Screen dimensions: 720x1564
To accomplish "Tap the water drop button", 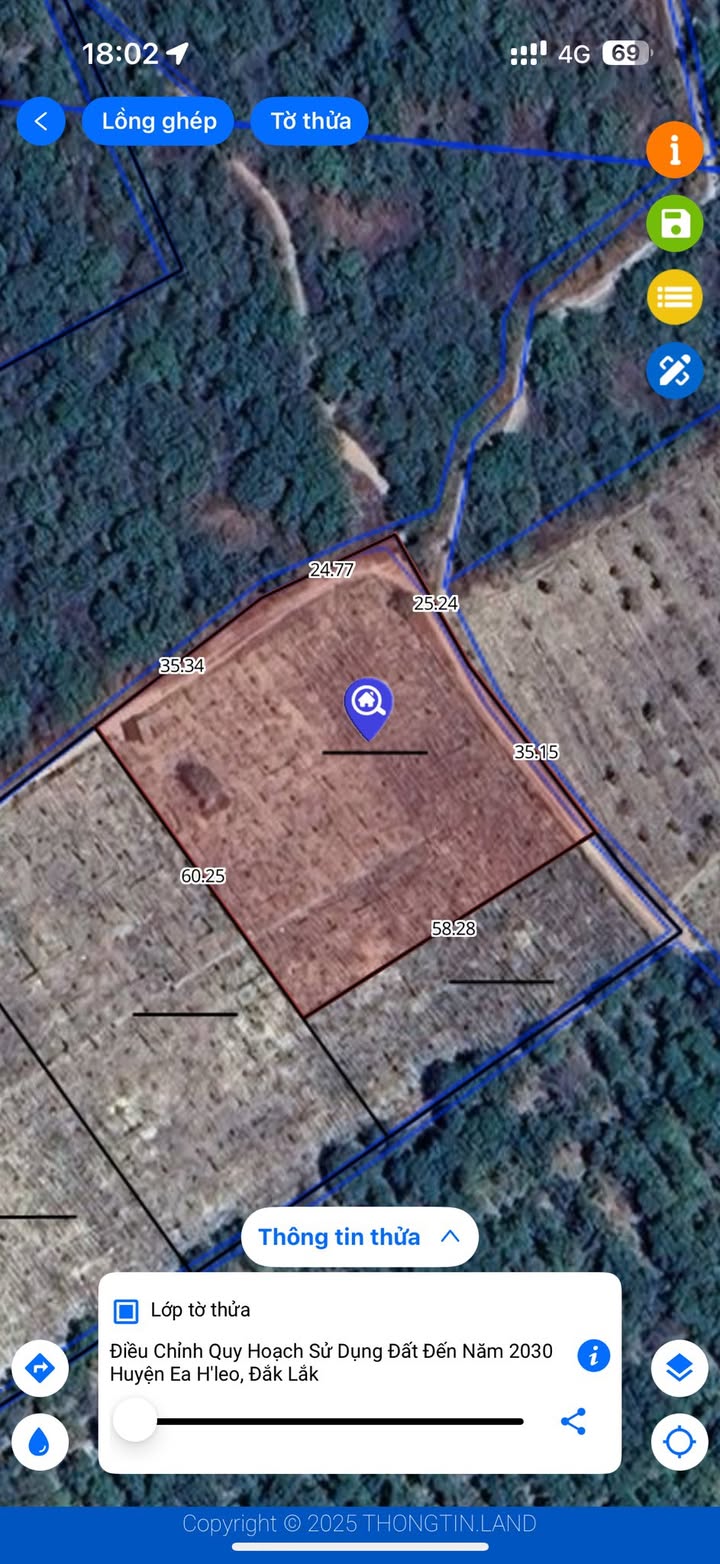I will point(40,1442).
